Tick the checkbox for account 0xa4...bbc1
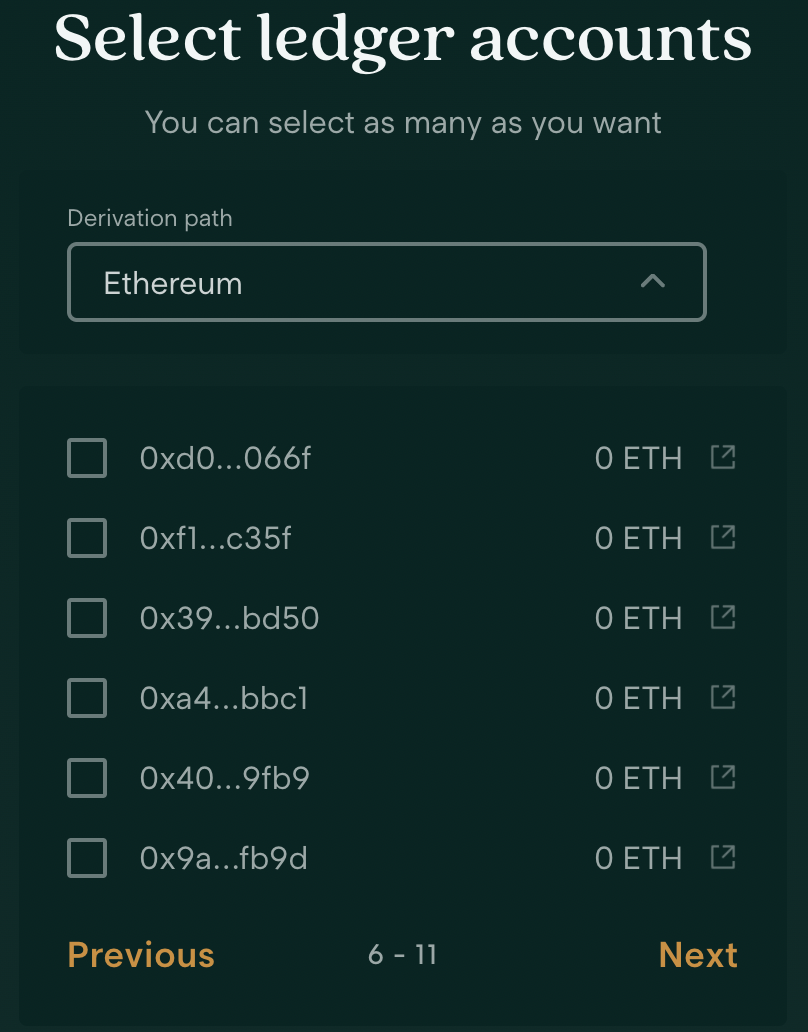The image size is (808, 1032). [x=86, y=698]
